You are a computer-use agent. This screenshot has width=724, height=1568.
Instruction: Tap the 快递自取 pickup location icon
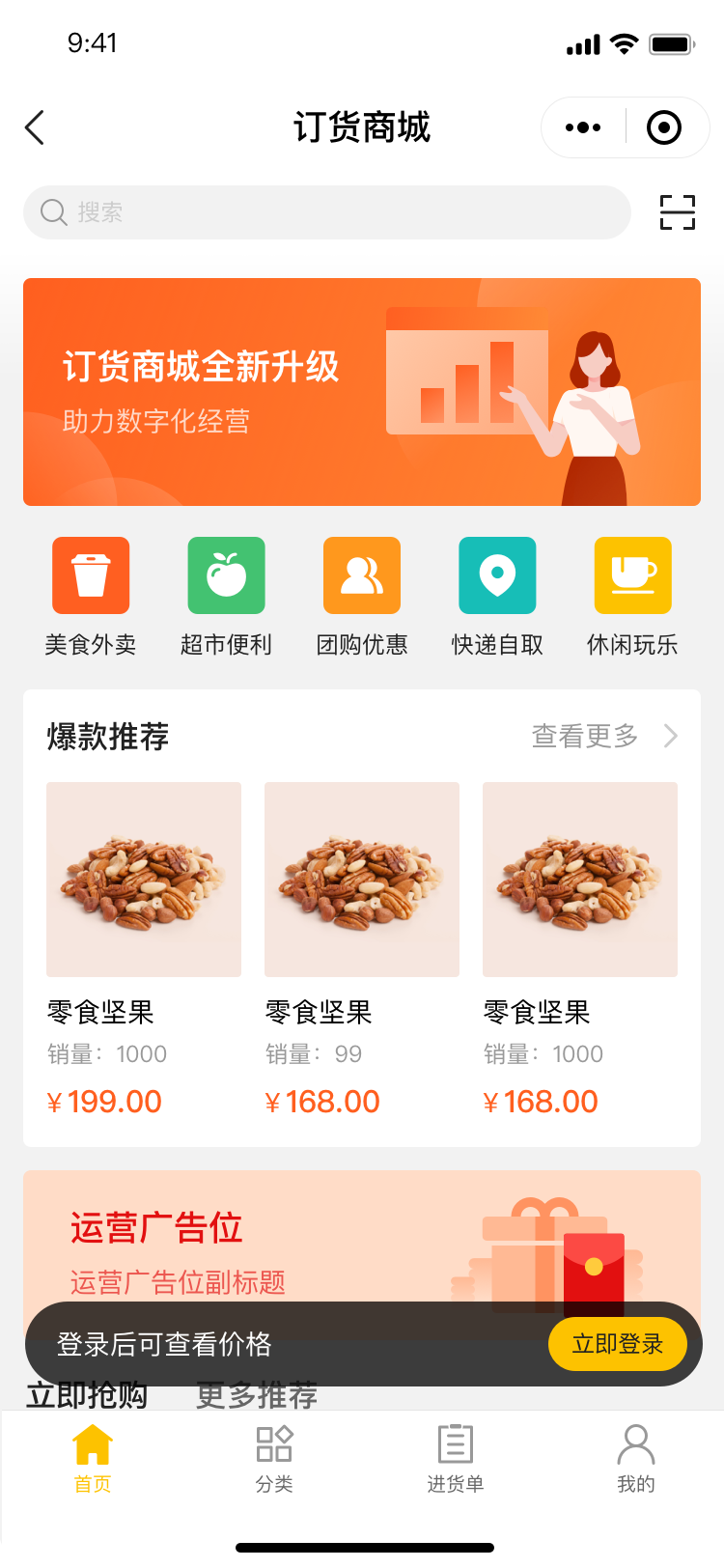coord(496,575)
